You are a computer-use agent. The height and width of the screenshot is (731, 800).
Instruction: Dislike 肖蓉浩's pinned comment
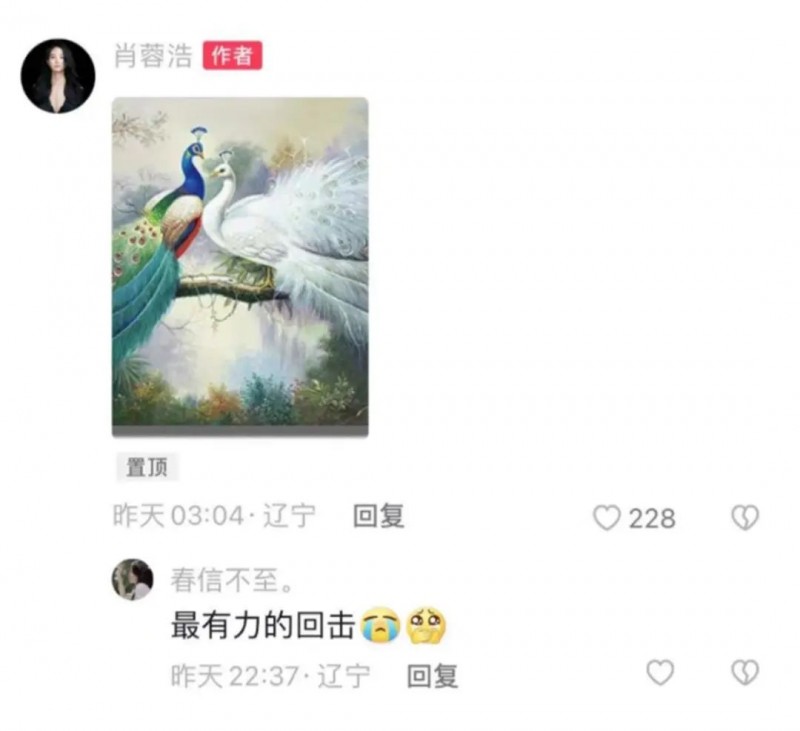click(x=745, y=517)
